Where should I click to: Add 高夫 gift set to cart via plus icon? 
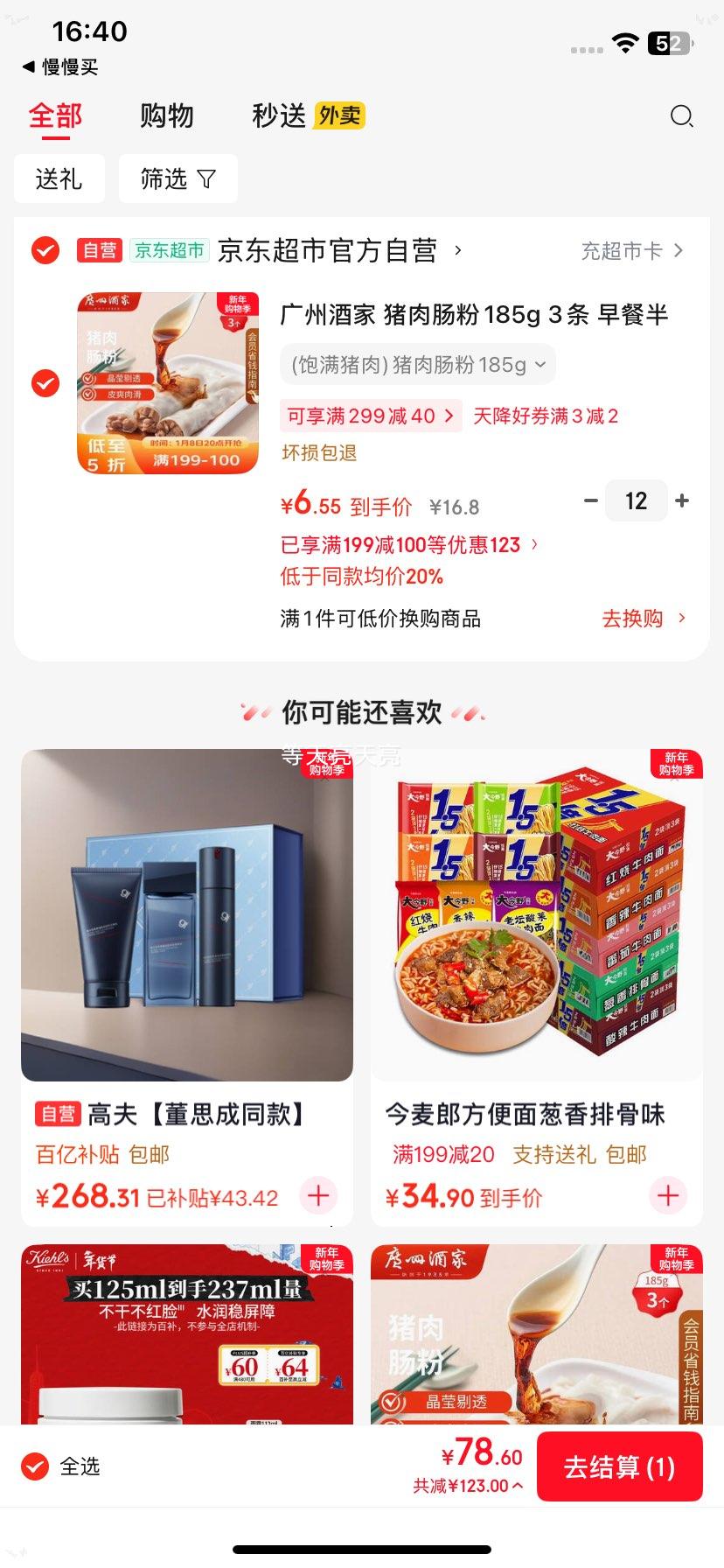pos(318,1196)
